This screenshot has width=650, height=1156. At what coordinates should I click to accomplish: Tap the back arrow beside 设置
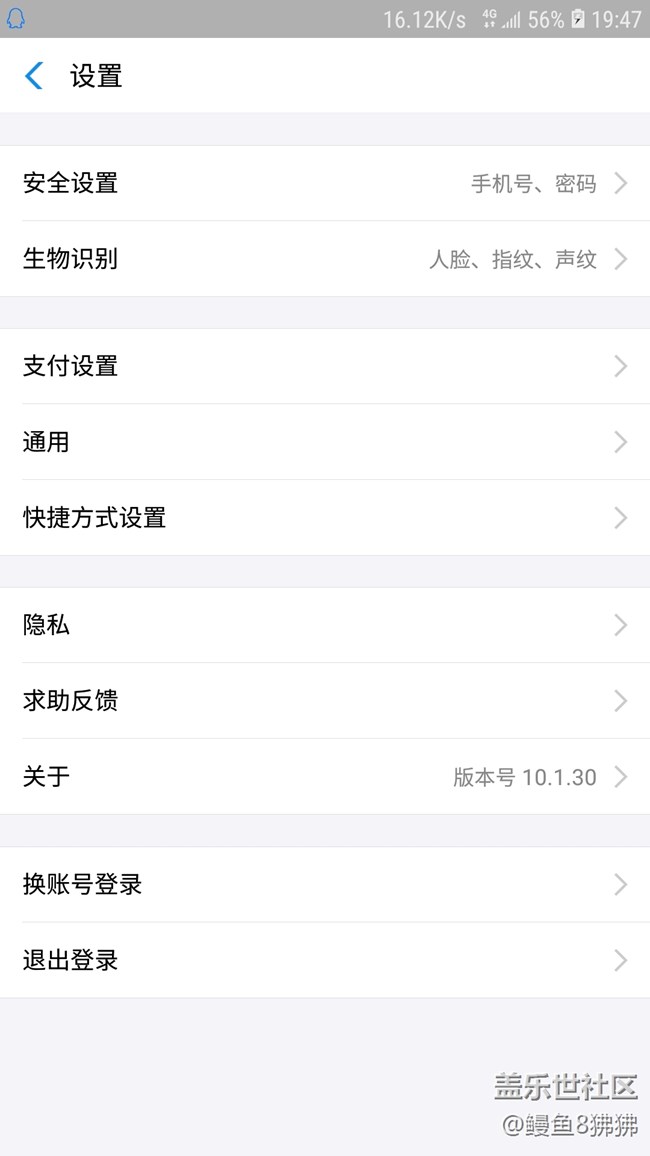point(34,76)
